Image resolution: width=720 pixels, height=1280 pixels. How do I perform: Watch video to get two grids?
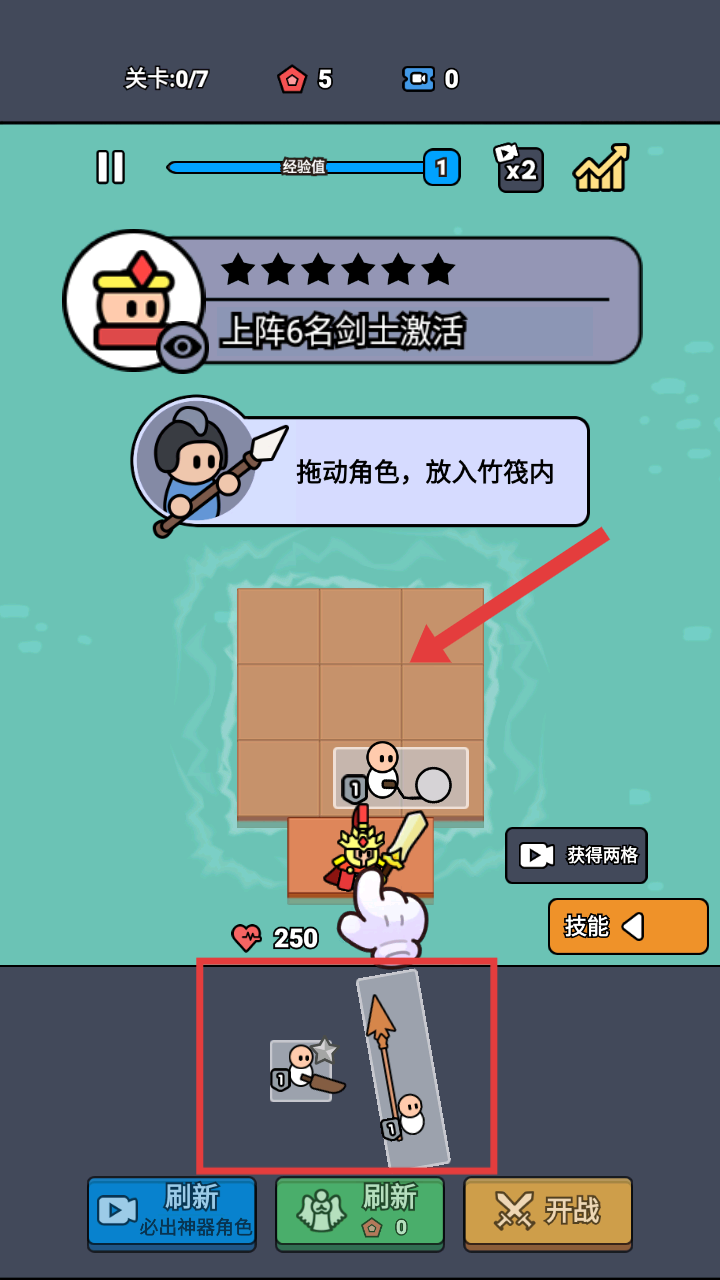[x=576, y=855]
